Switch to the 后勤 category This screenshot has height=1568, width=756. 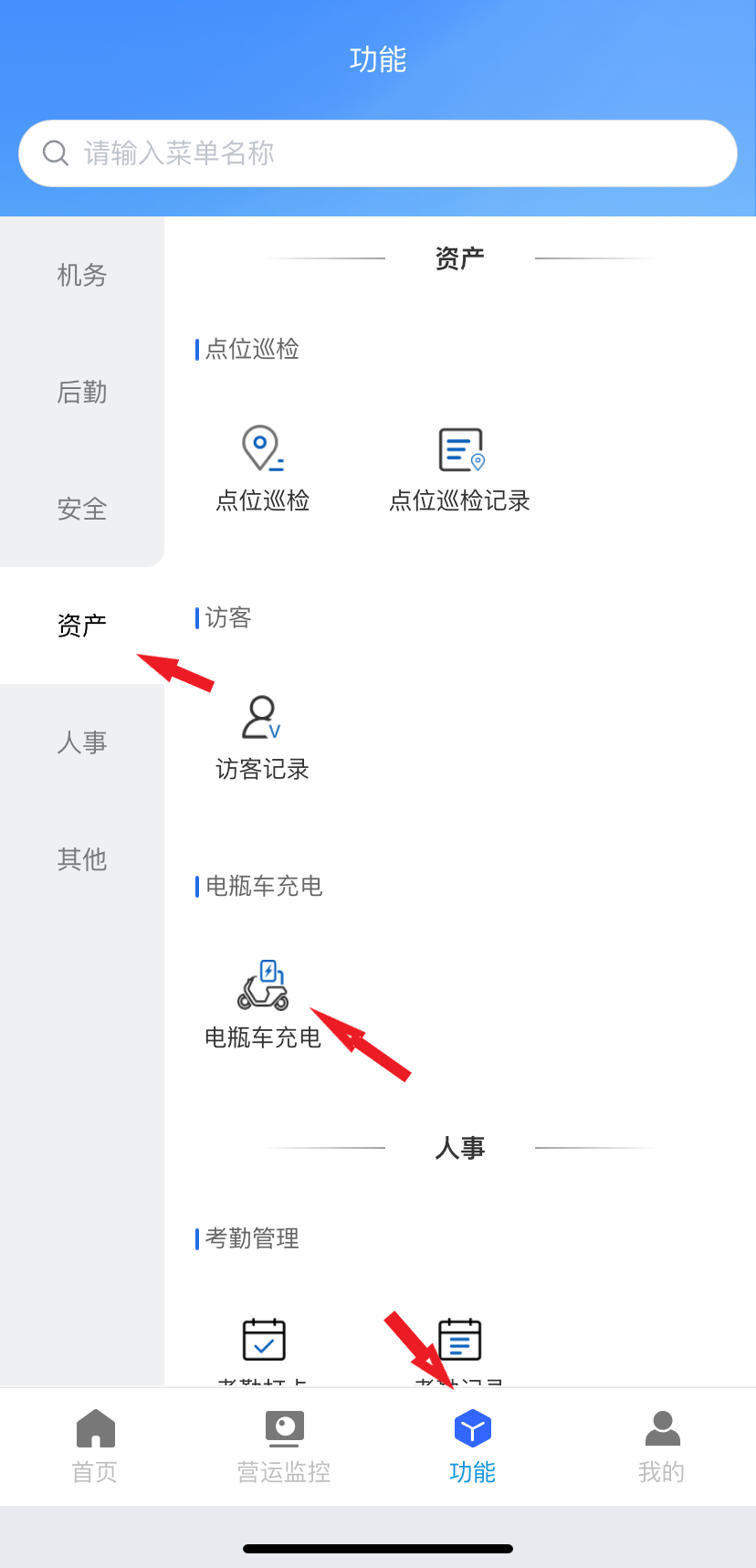point(82,392)
